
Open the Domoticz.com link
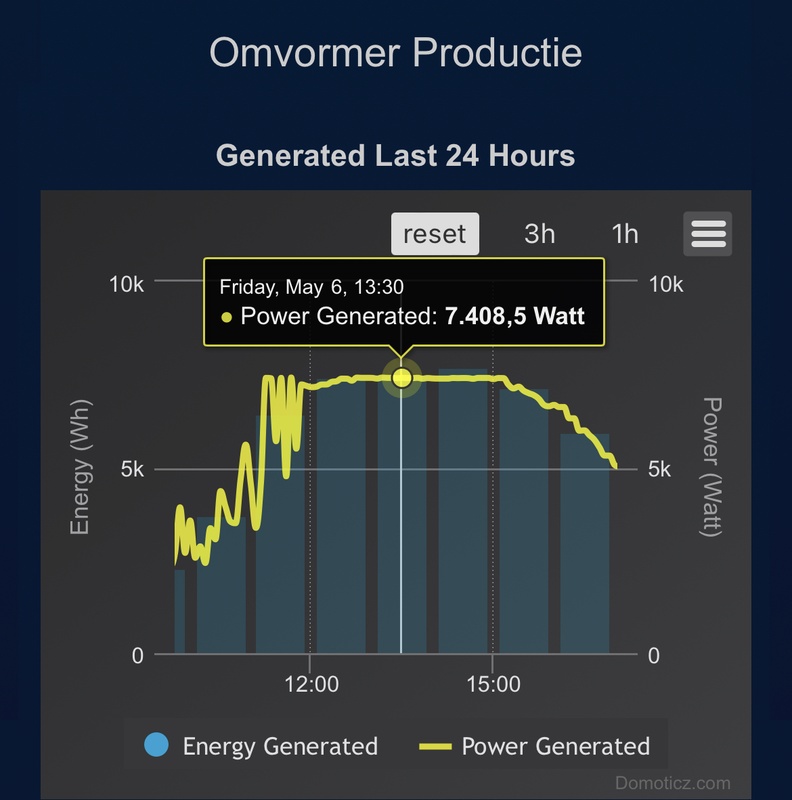[673, 783]
